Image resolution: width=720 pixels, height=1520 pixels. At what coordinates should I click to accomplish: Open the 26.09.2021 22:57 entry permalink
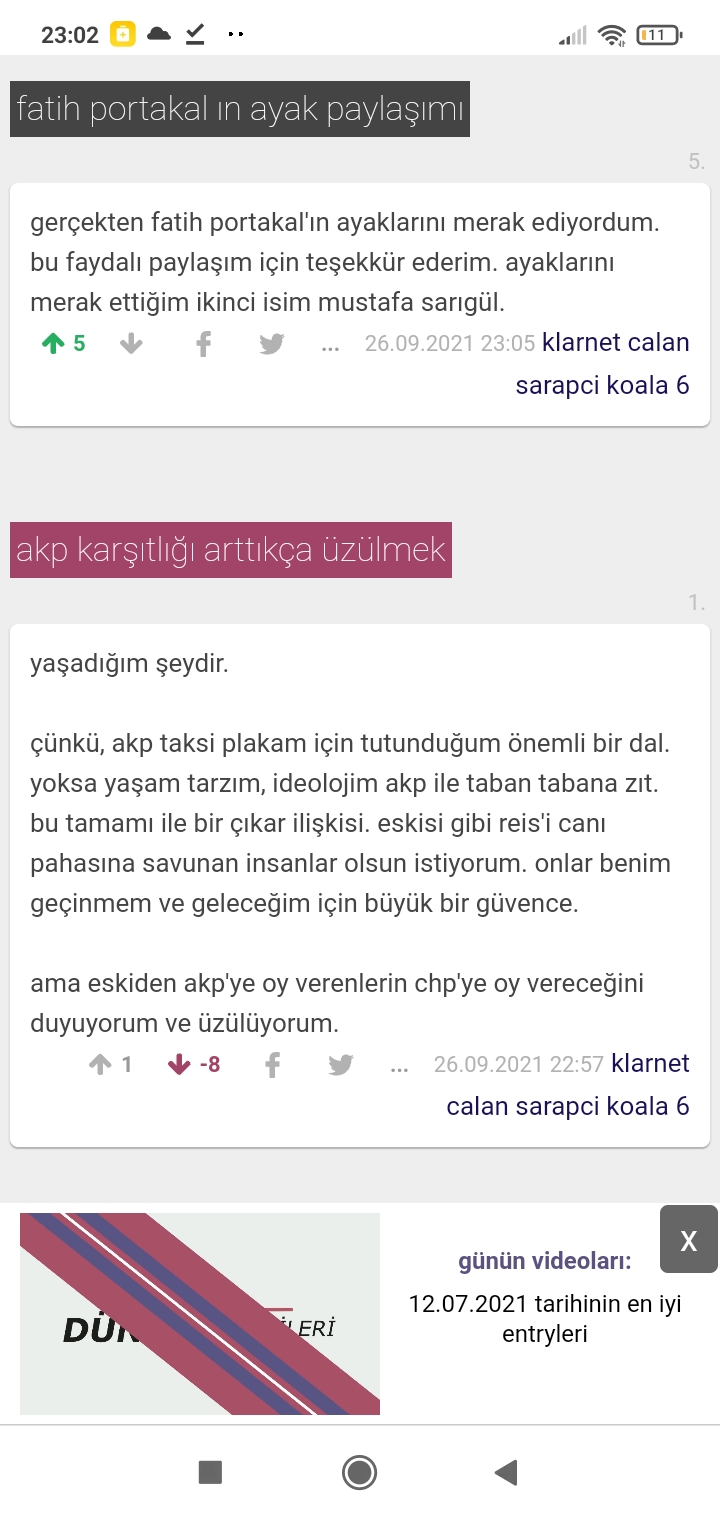[x=518, y=1065]
